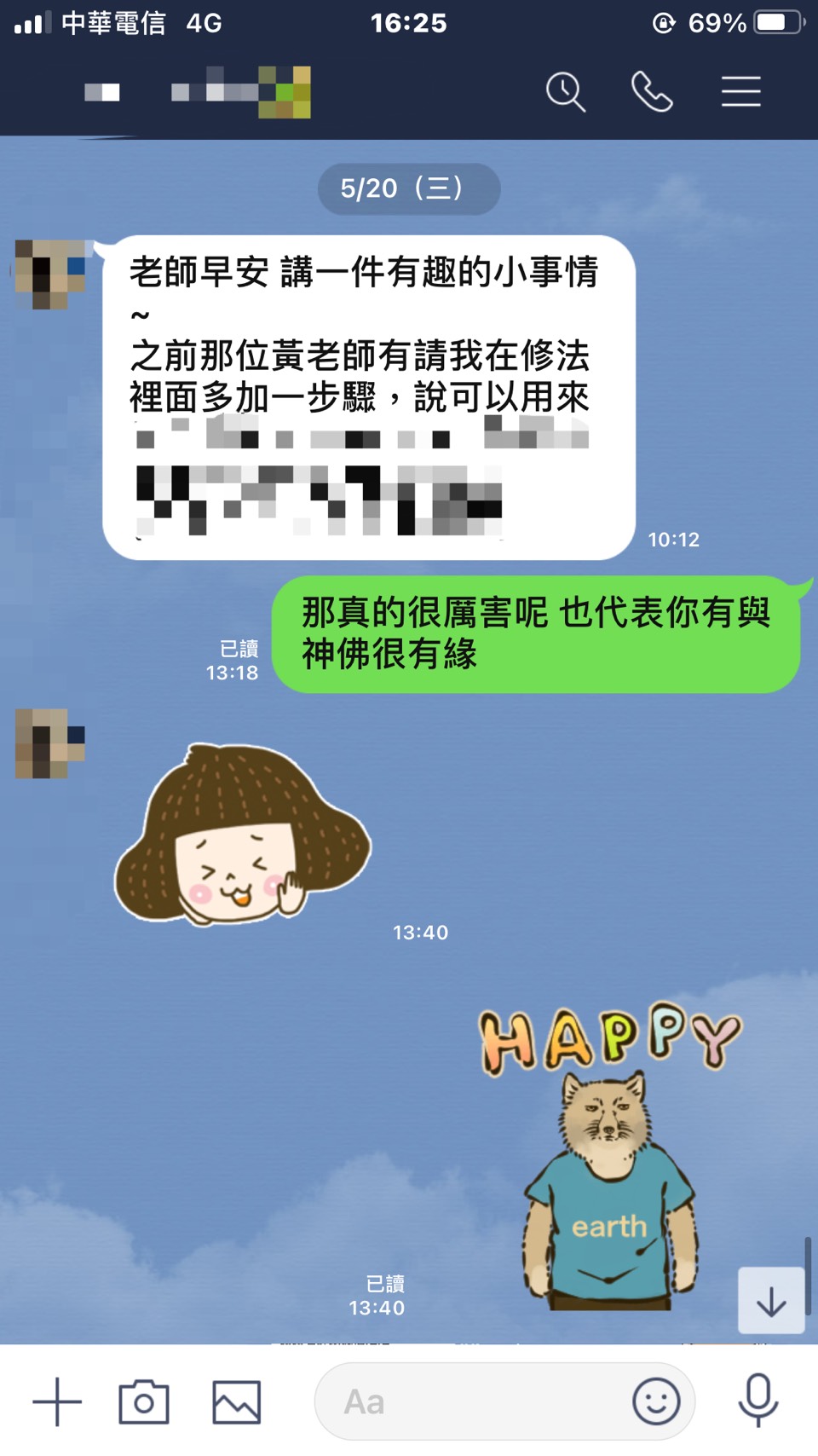Open the photo gallery picker
This screenshot has height=1456, width=818.
click(236, 1401)
